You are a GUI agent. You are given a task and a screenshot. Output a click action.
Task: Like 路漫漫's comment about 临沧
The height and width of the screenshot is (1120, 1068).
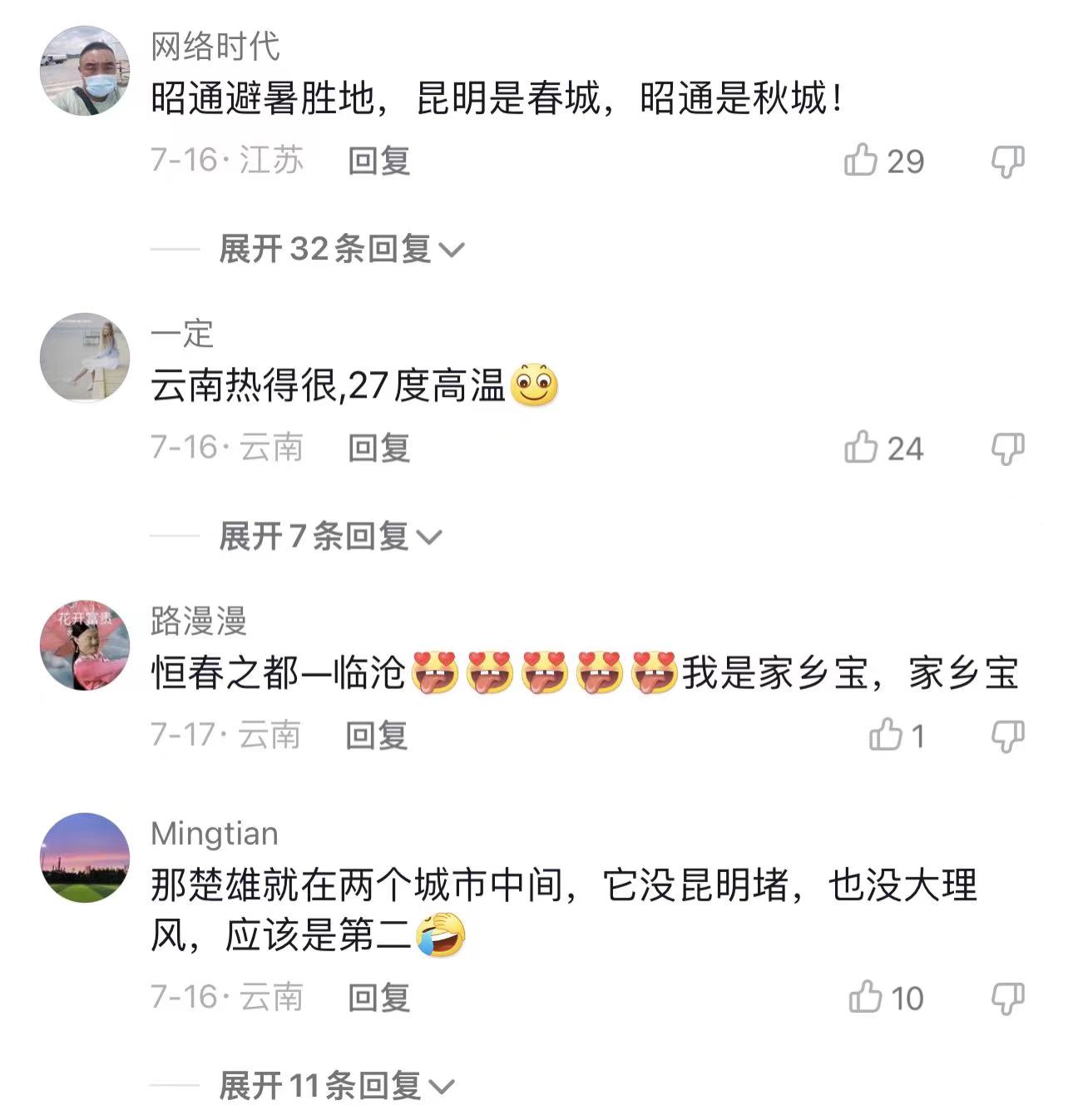886,736
